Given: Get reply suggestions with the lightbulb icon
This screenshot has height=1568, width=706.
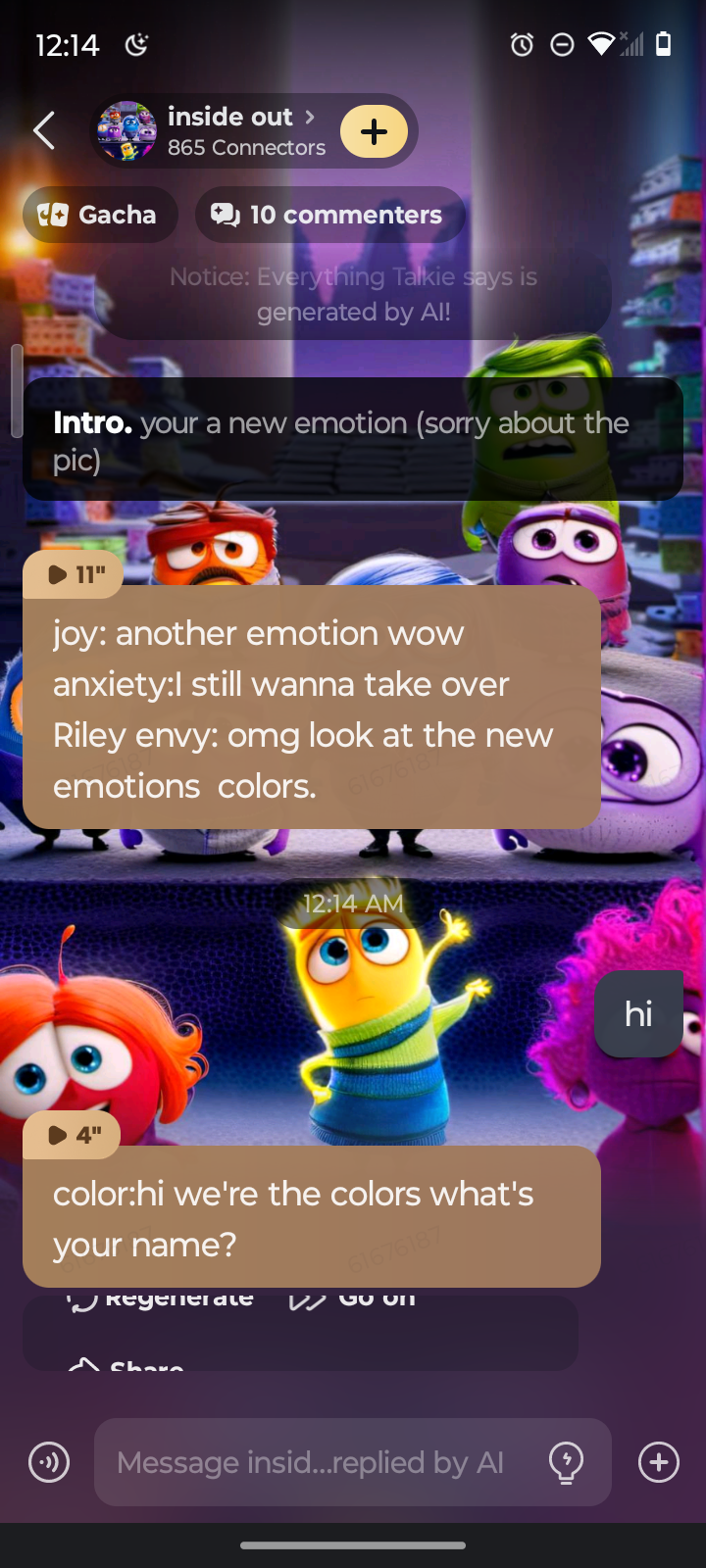Looking at the screenshot, I should point(566,1462).
